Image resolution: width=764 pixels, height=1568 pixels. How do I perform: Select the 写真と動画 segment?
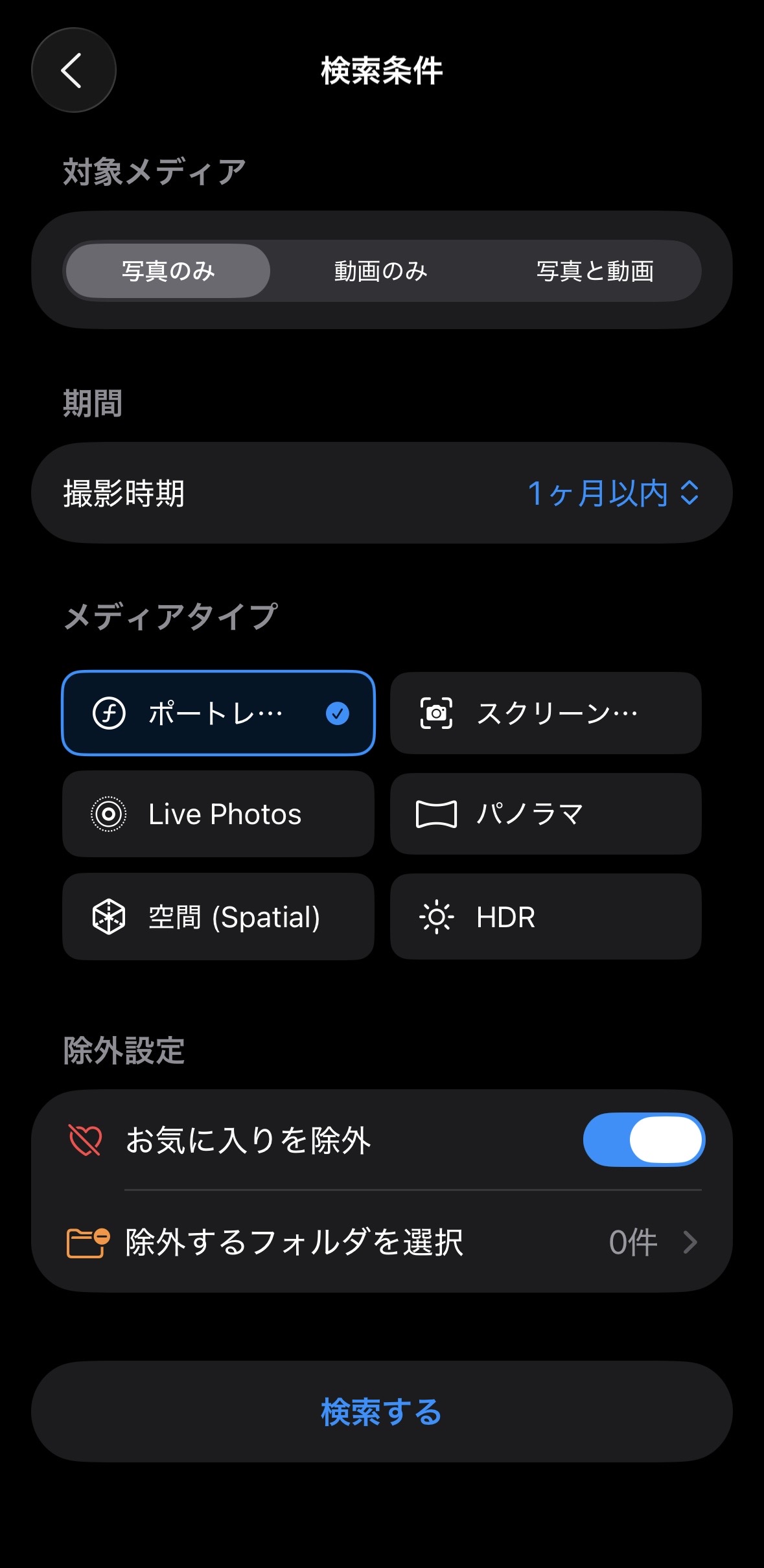tap(596, 271)
